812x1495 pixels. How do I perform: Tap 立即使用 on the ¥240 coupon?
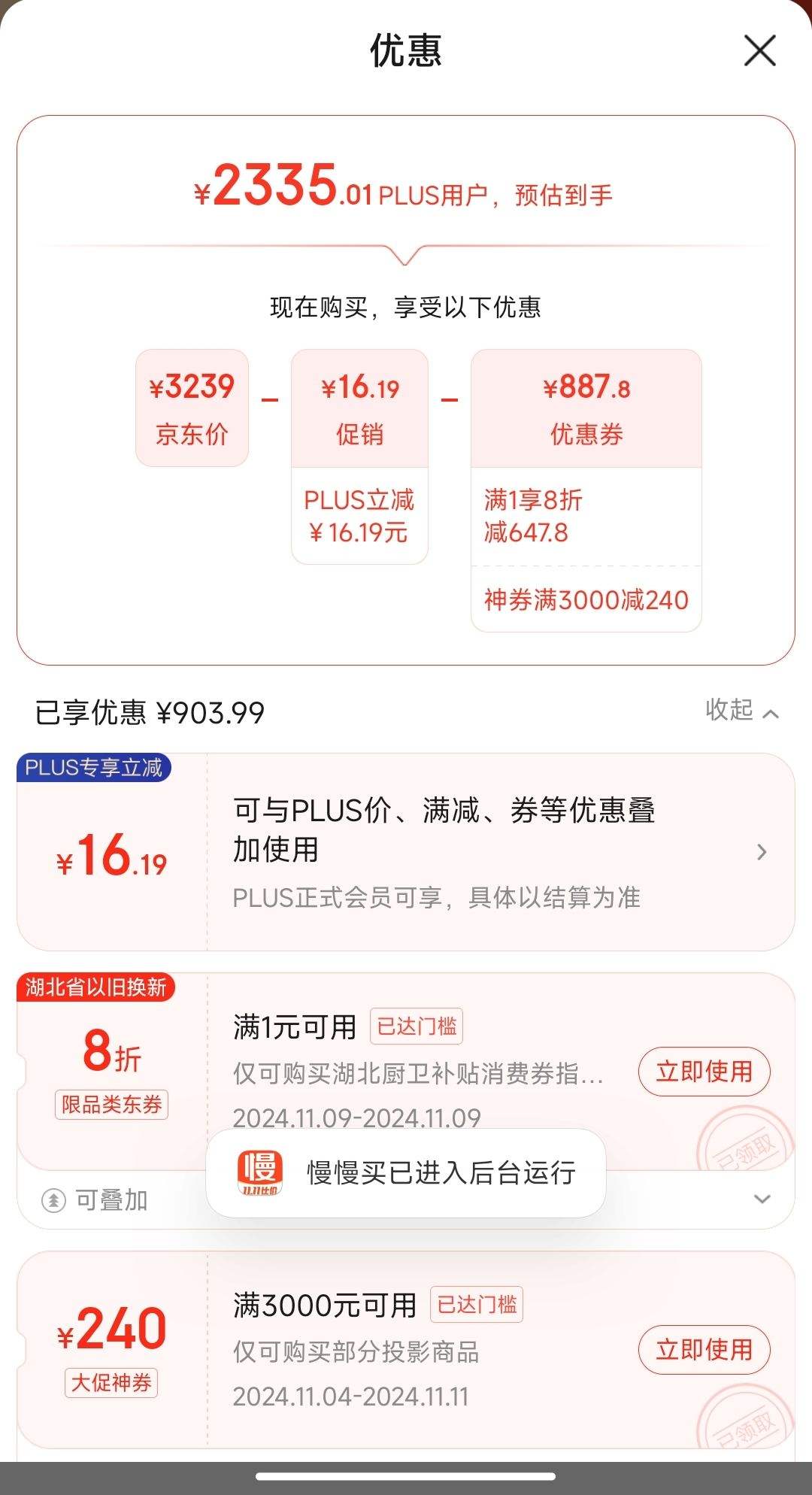pyautogui.click(x=704, y=1350)
